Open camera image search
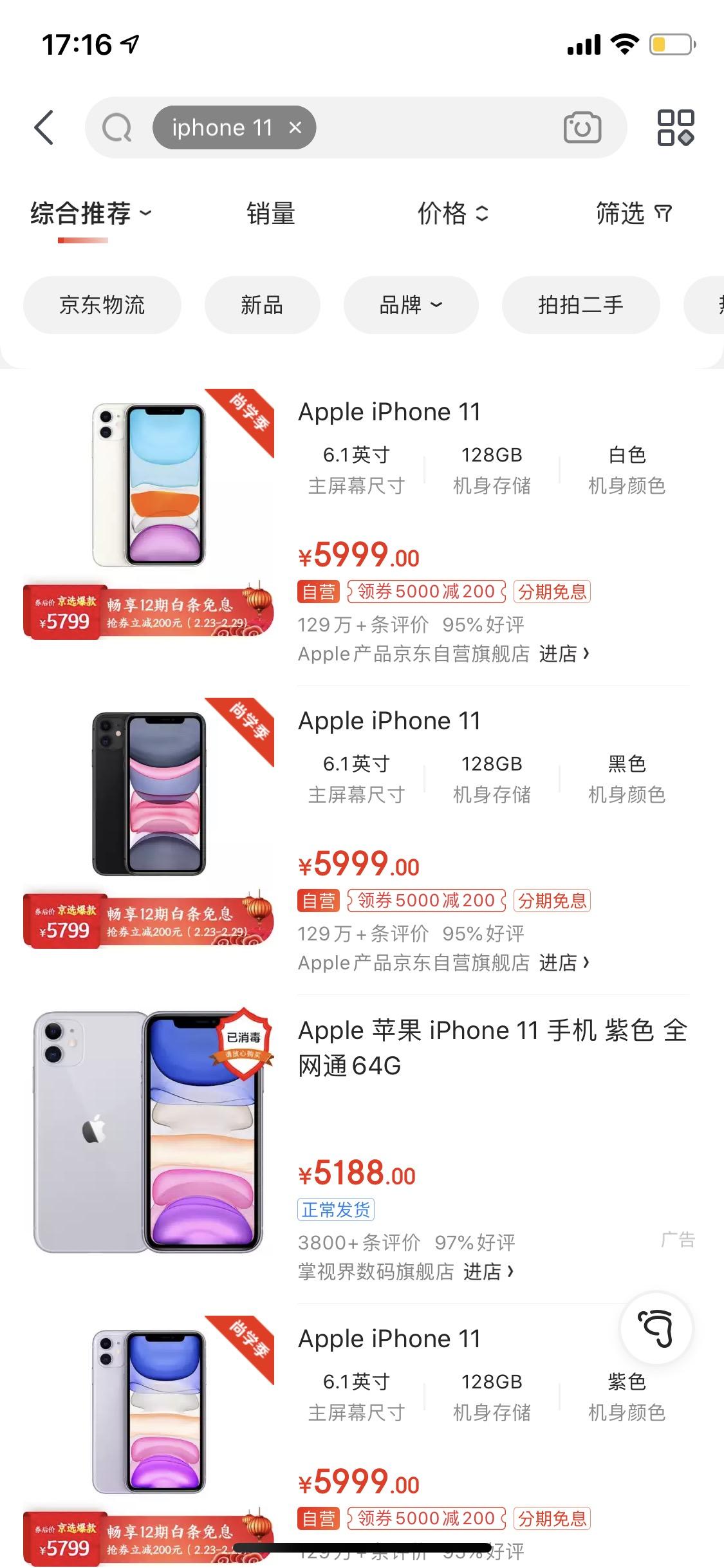Image resolution: width=724 pixels, height=1568 pixels. [x=582, y=127]
